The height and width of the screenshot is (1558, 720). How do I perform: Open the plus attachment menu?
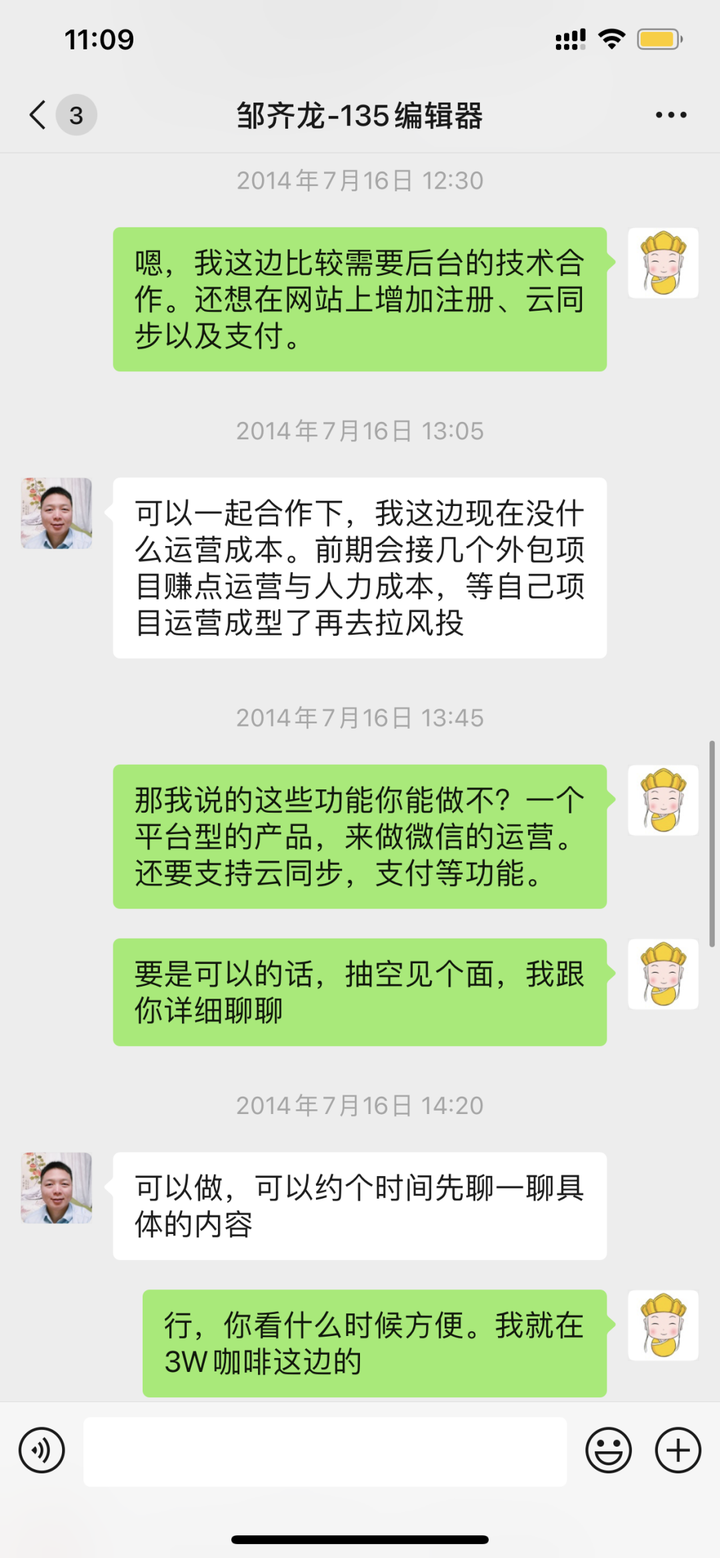677,1451
